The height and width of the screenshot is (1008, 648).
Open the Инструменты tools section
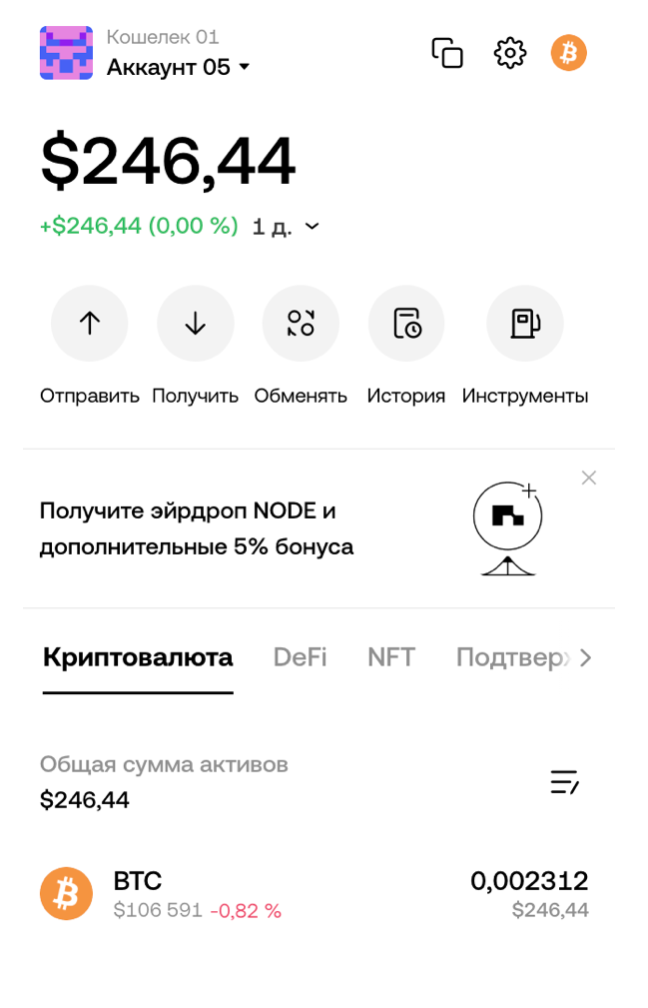click(x=525, y=324)
